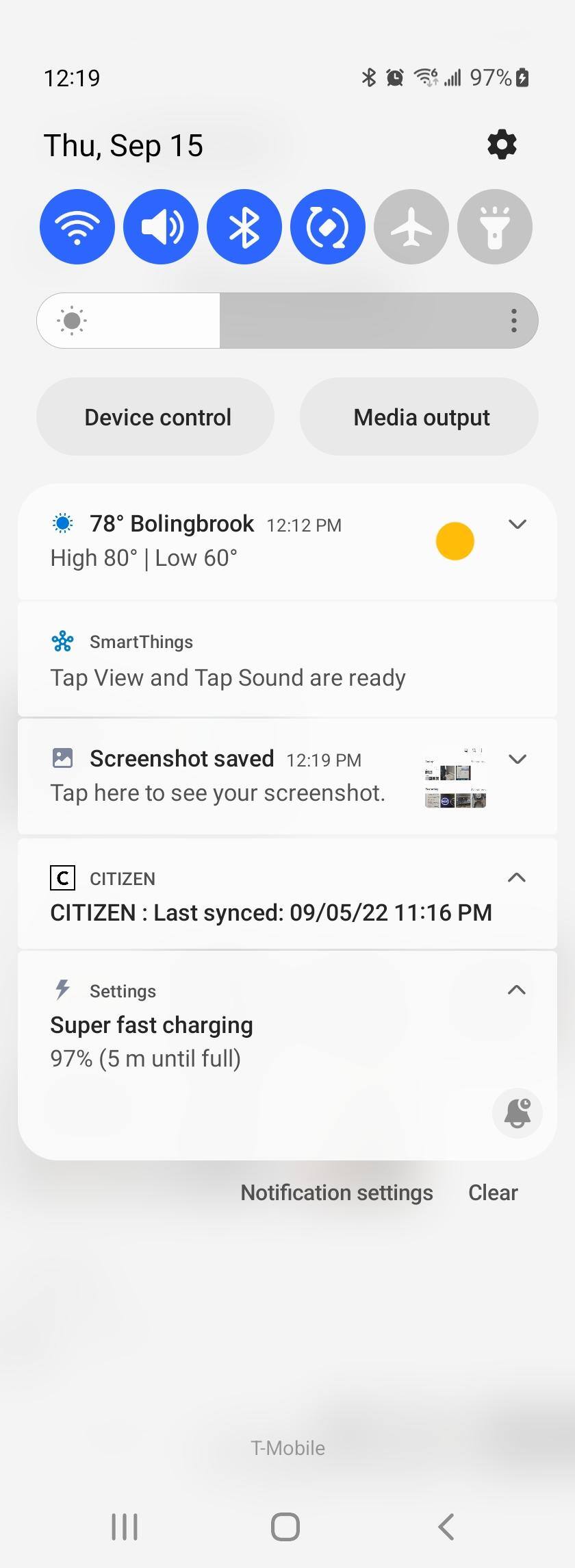The image size is (575, 1568).
Task: Clear all notifications
Action: point(493,1193)
